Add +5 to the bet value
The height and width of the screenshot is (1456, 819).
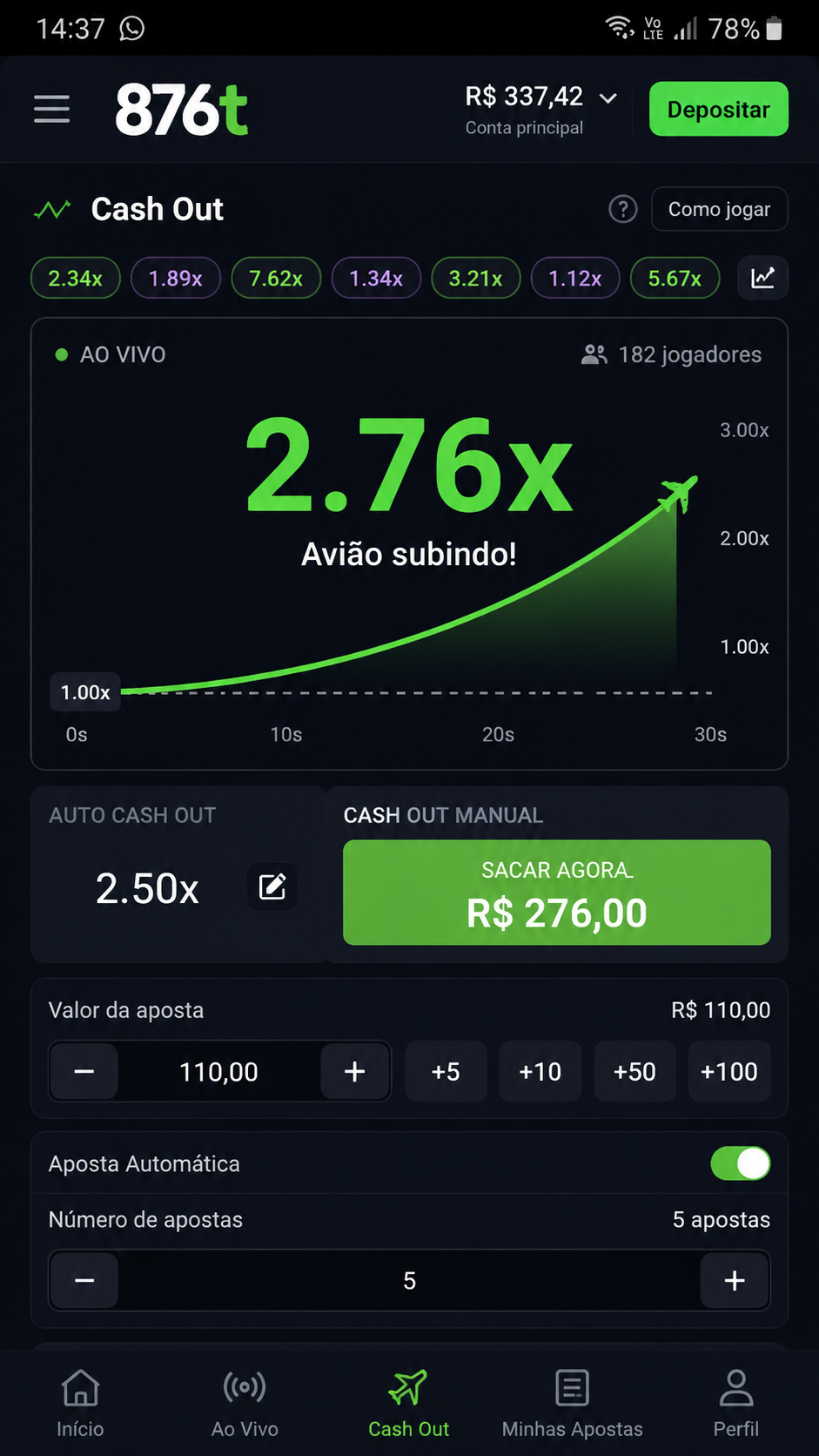446,1071
